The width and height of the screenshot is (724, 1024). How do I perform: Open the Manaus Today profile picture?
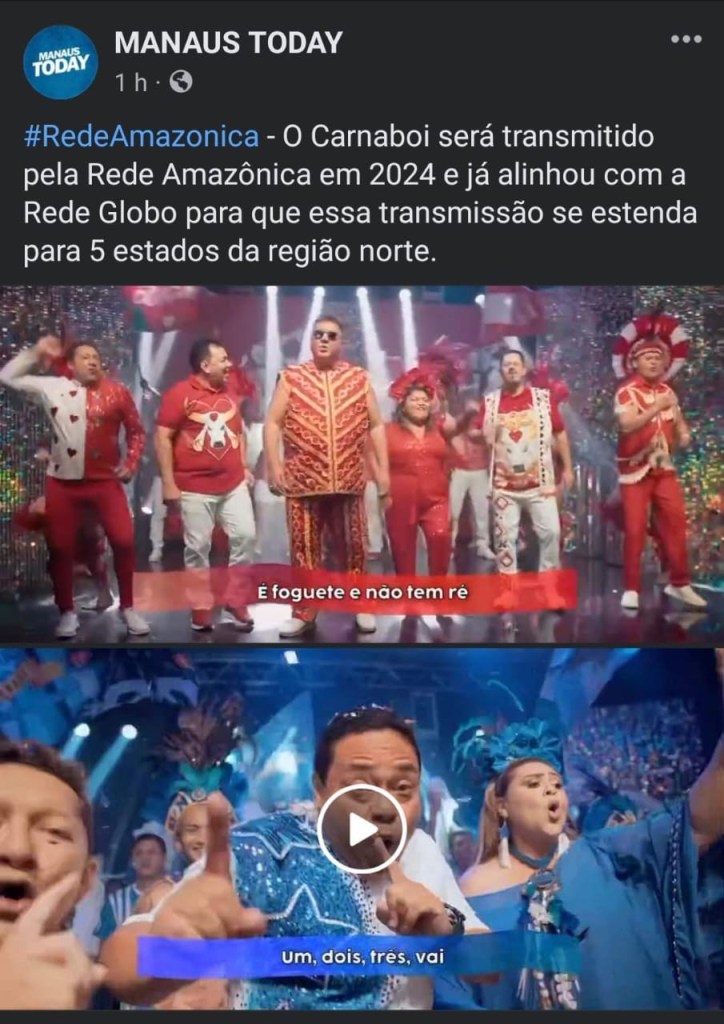coord(60,62)
